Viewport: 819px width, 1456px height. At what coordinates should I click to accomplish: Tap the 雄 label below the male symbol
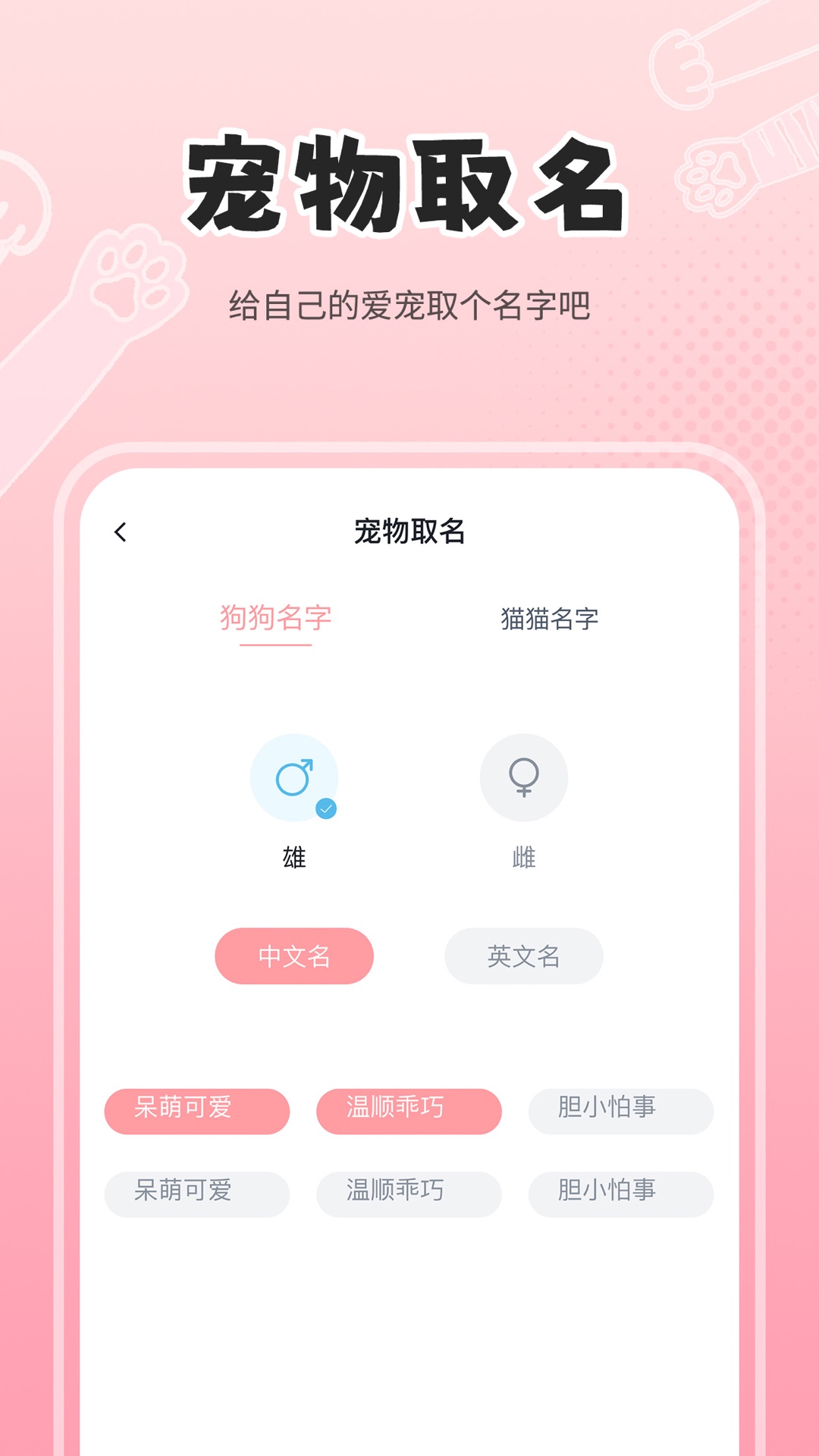tap(294, 854)
